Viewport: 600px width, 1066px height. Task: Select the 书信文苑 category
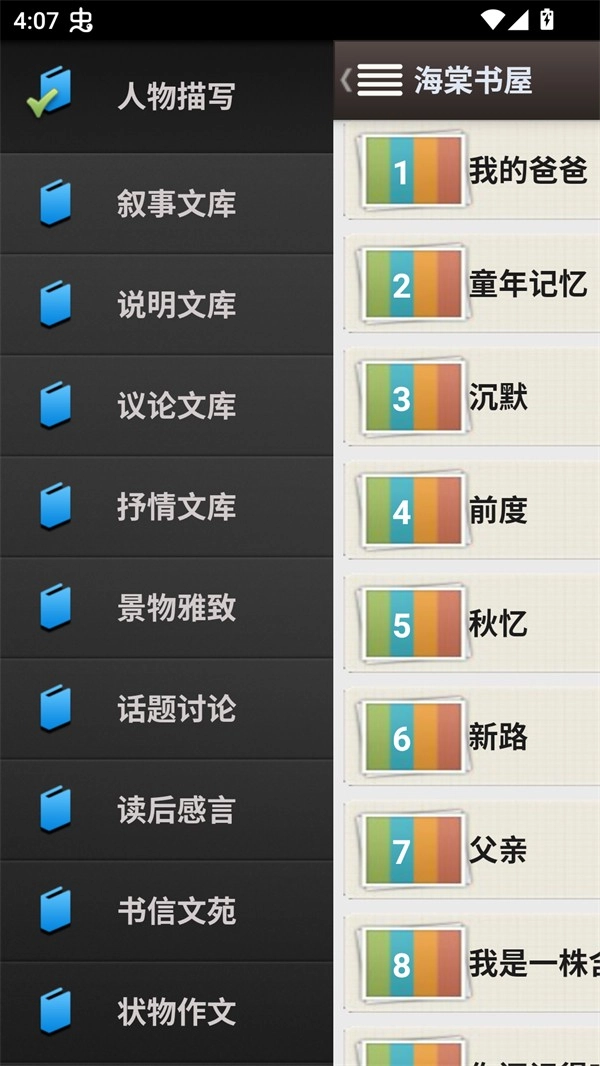[166, 911]
